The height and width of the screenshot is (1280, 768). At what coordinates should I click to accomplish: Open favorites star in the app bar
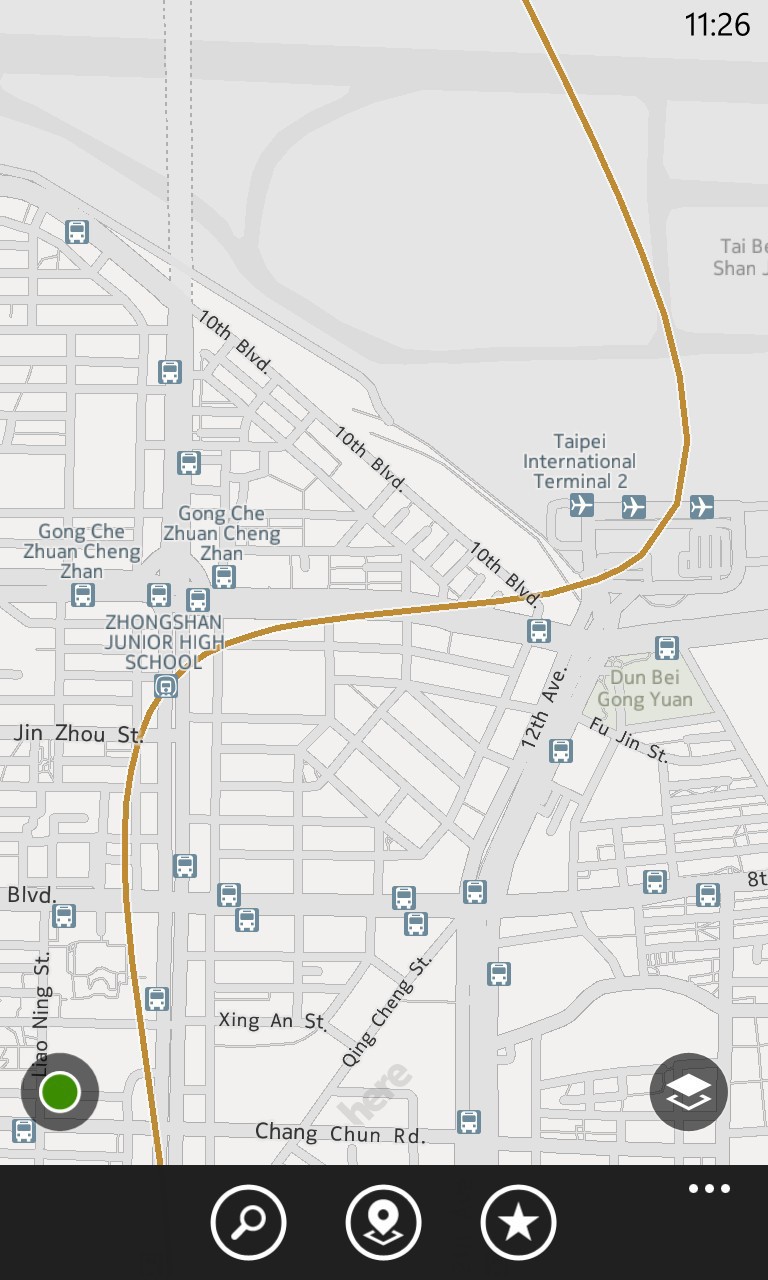pyautogui.click(x=518, y=1222)
